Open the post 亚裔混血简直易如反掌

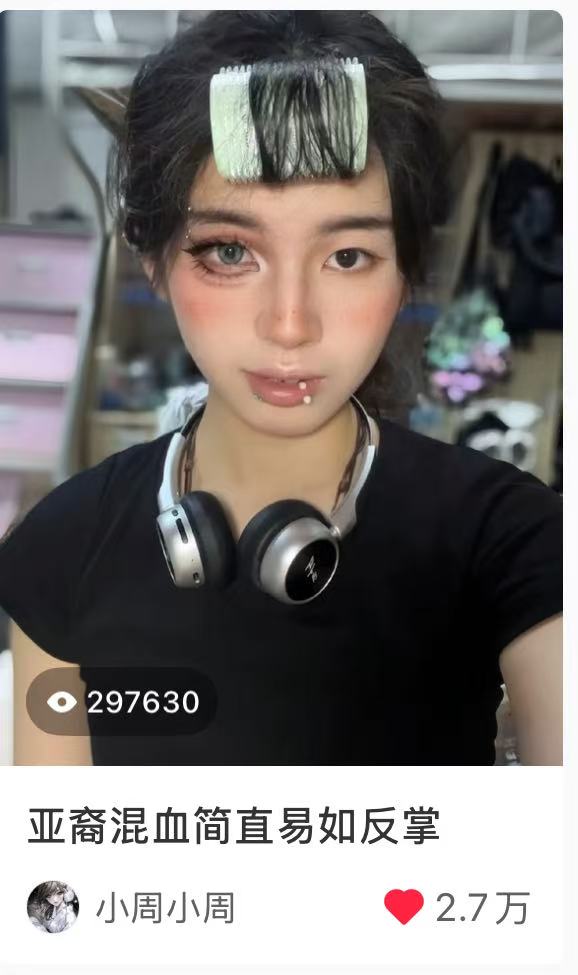[234, 825]
